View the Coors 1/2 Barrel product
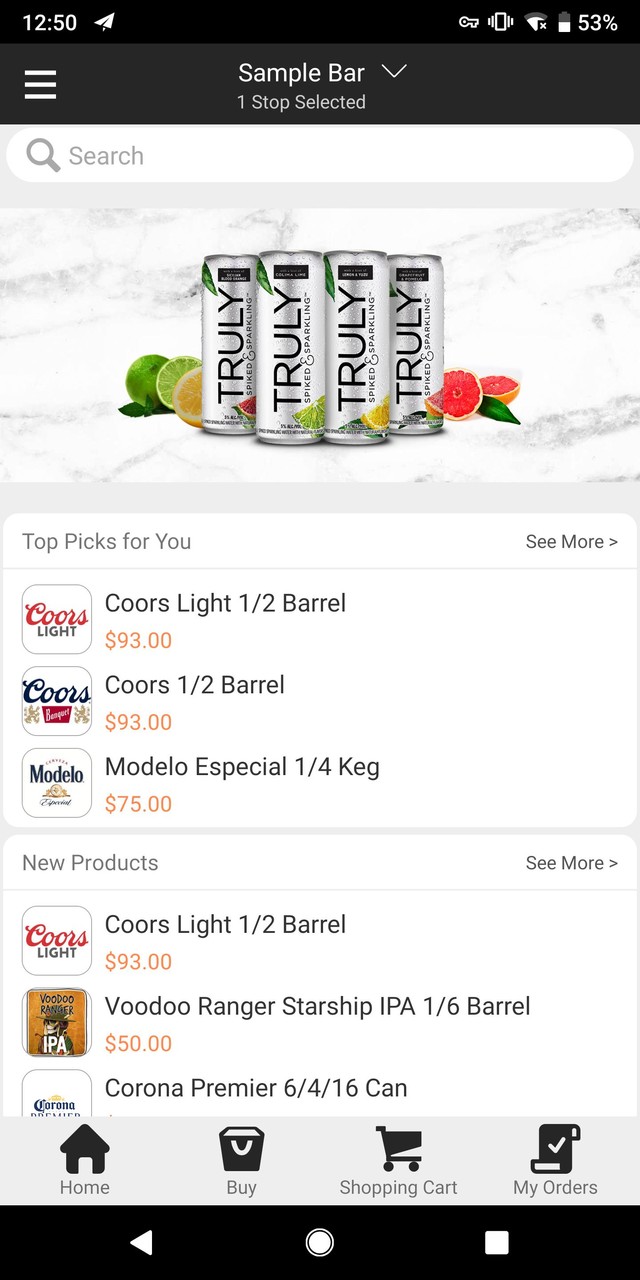 pos(195,702)
